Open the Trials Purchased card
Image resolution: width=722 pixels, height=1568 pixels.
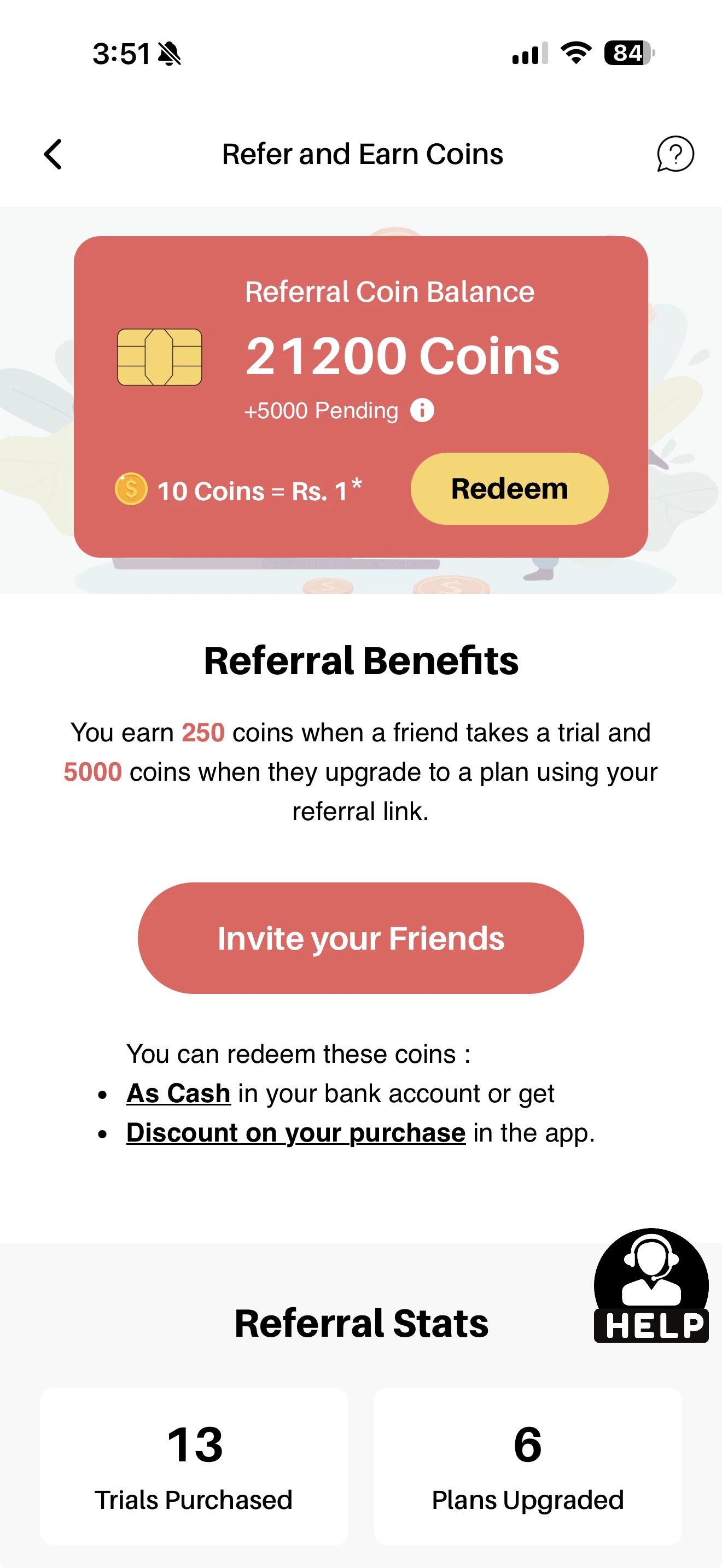tap(194, 1466)
